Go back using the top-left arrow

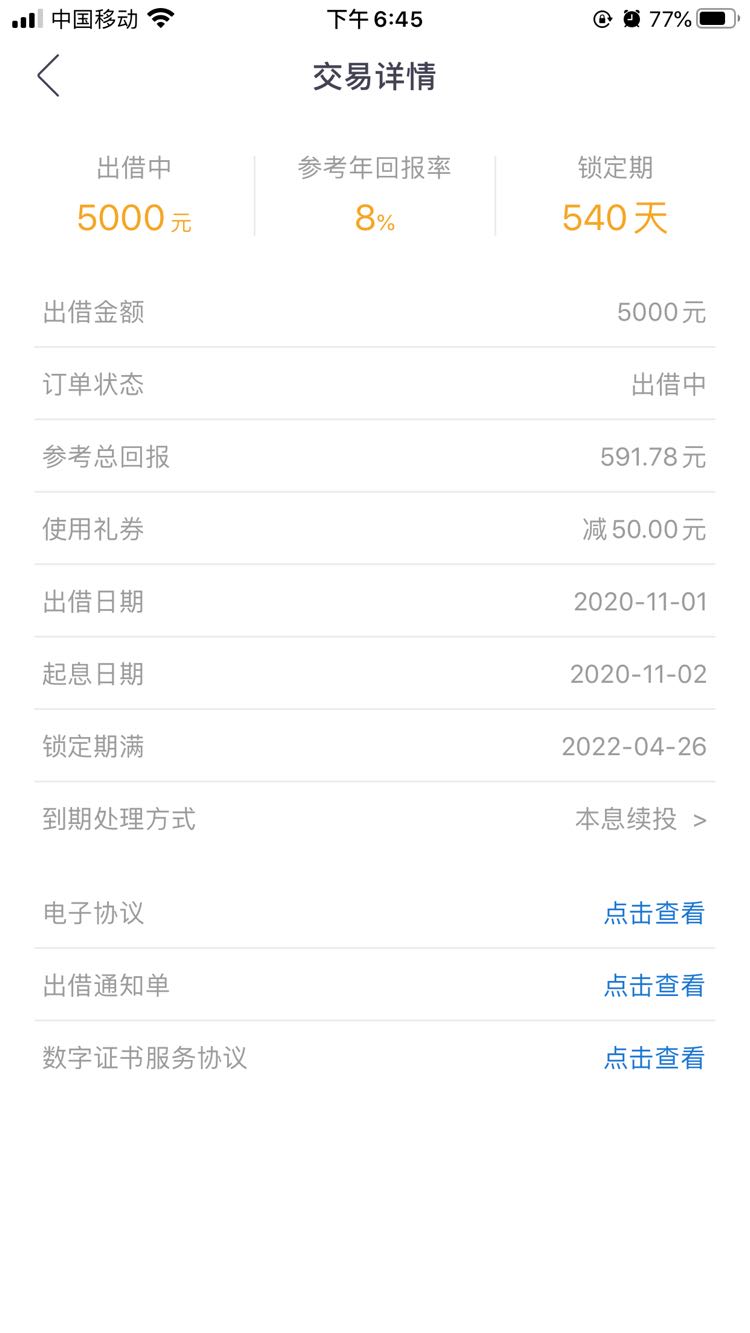pos(48,76)
